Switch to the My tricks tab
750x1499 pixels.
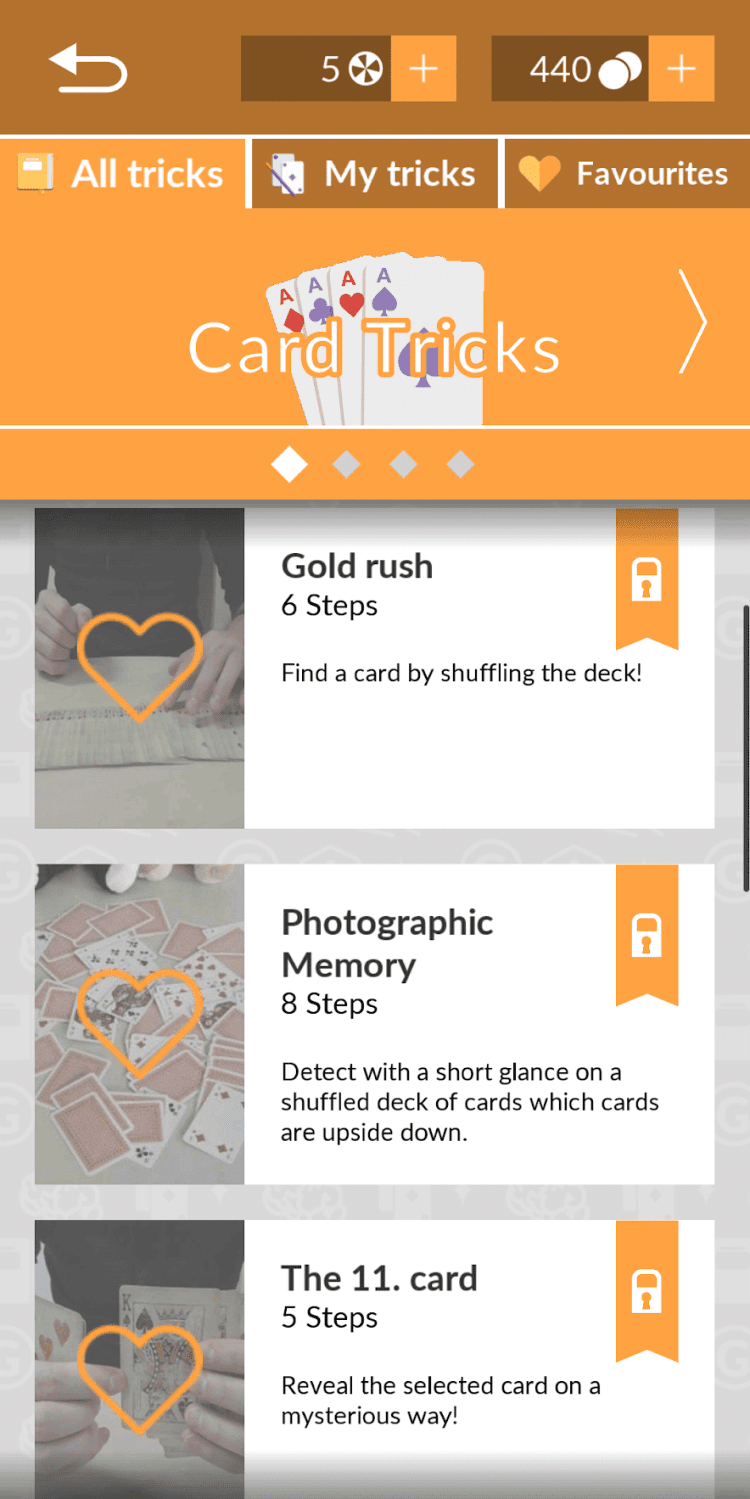[374, 174]
